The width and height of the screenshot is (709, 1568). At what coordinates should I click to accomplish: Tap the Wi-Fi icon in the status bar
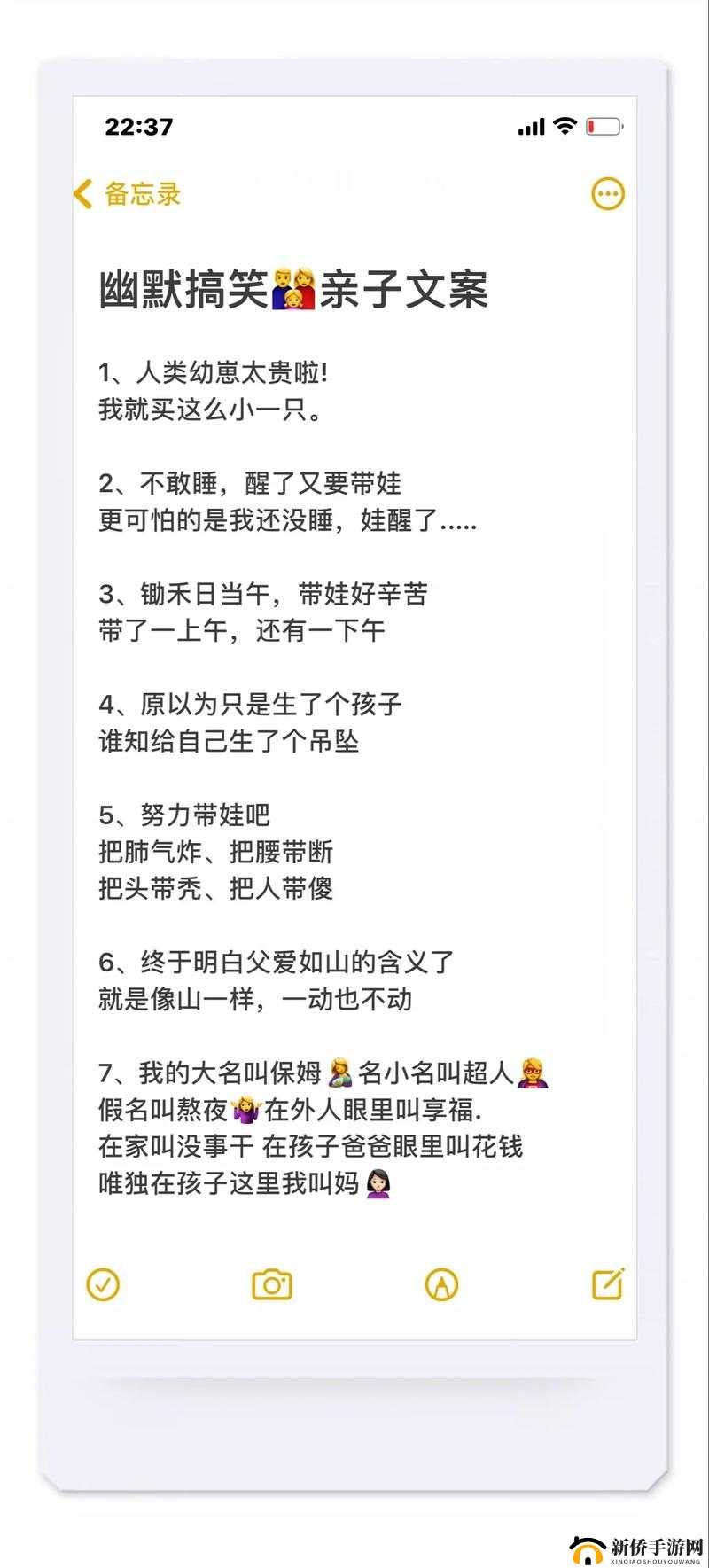565,127
